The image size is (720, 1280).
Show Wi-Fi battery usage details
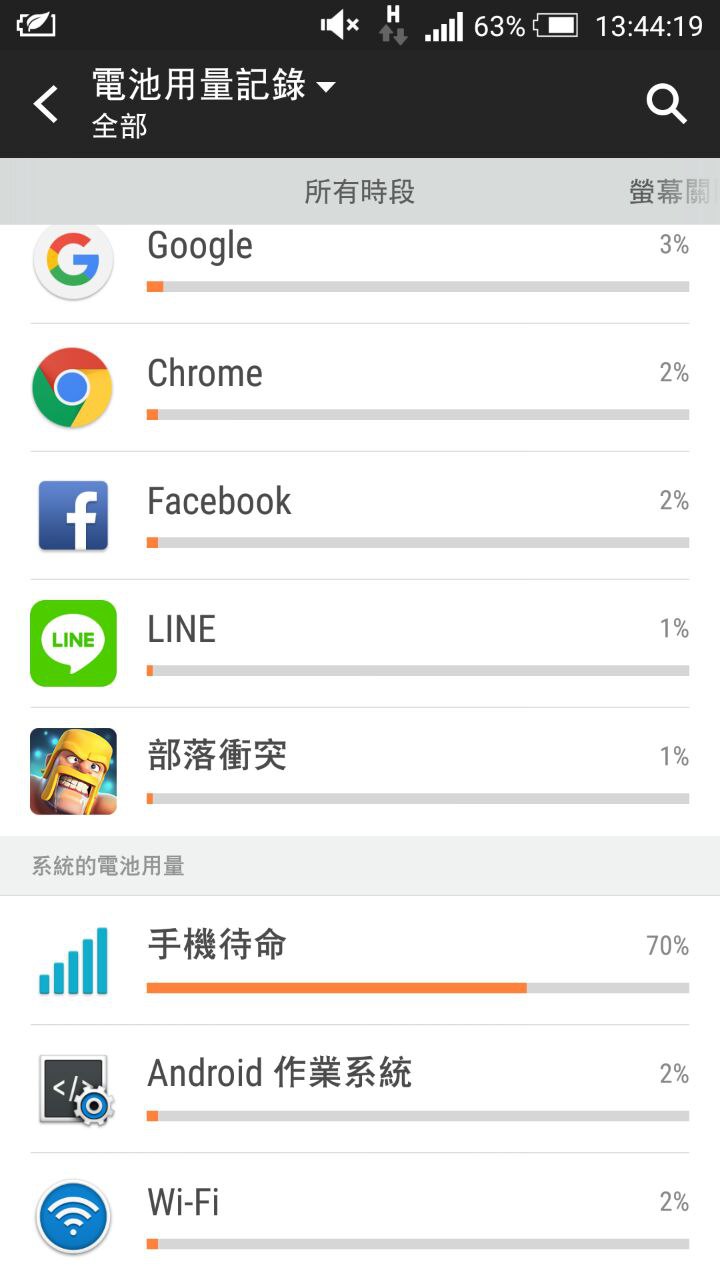360,1217
